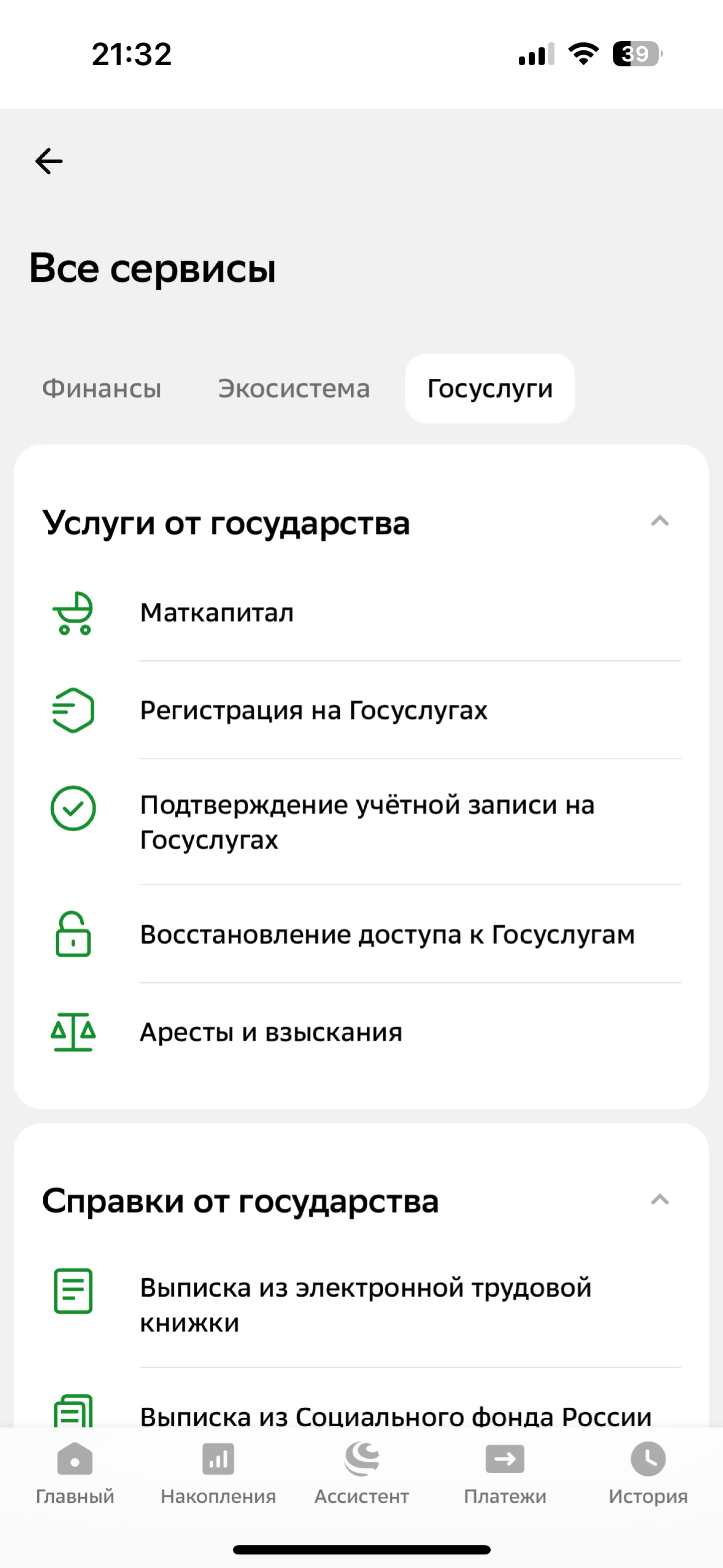723x1568 pixels.
Task: Collapse the Справки от государства section
Action: pos(660,1200)
